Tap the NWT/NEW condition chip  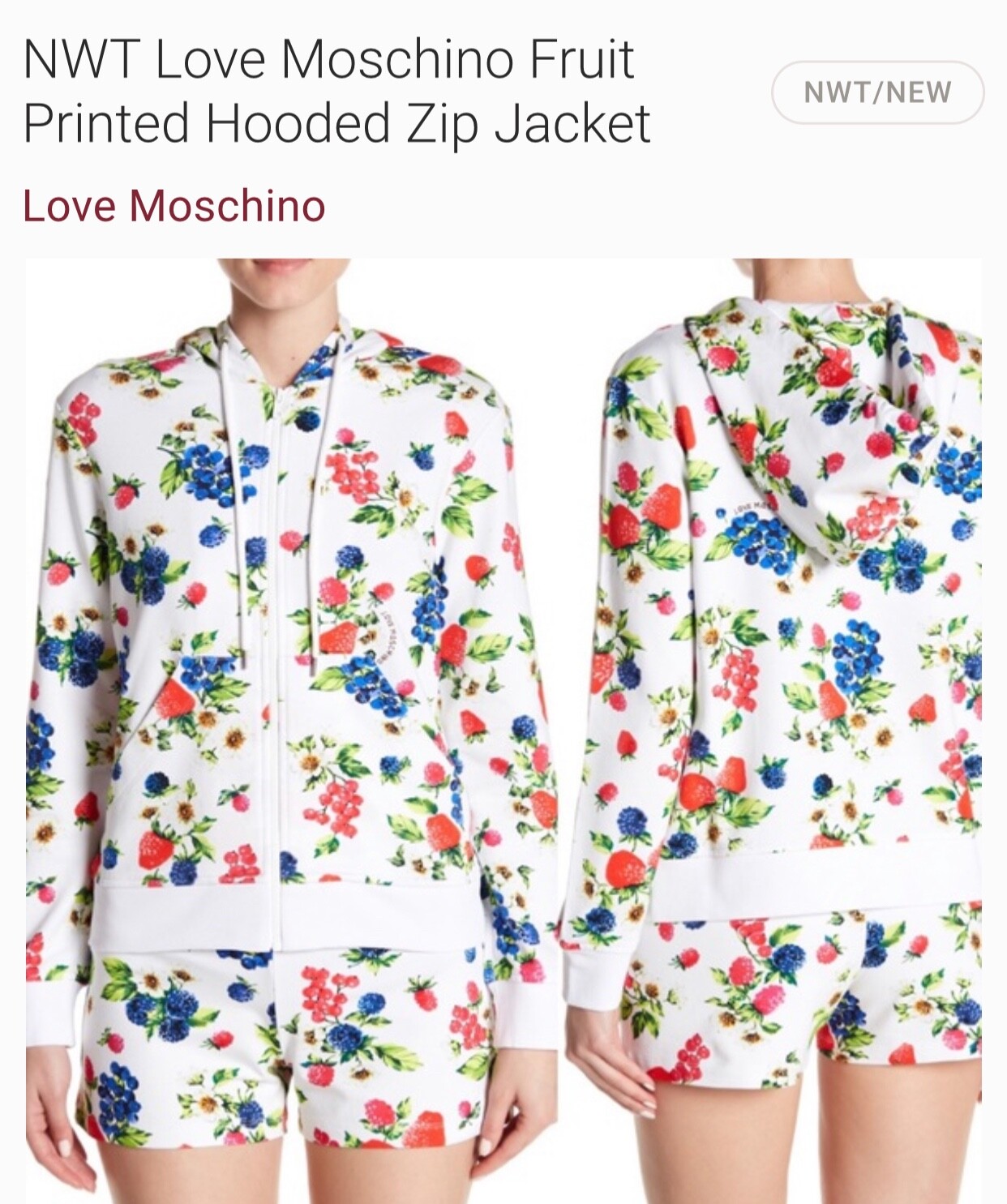[877, 92]
